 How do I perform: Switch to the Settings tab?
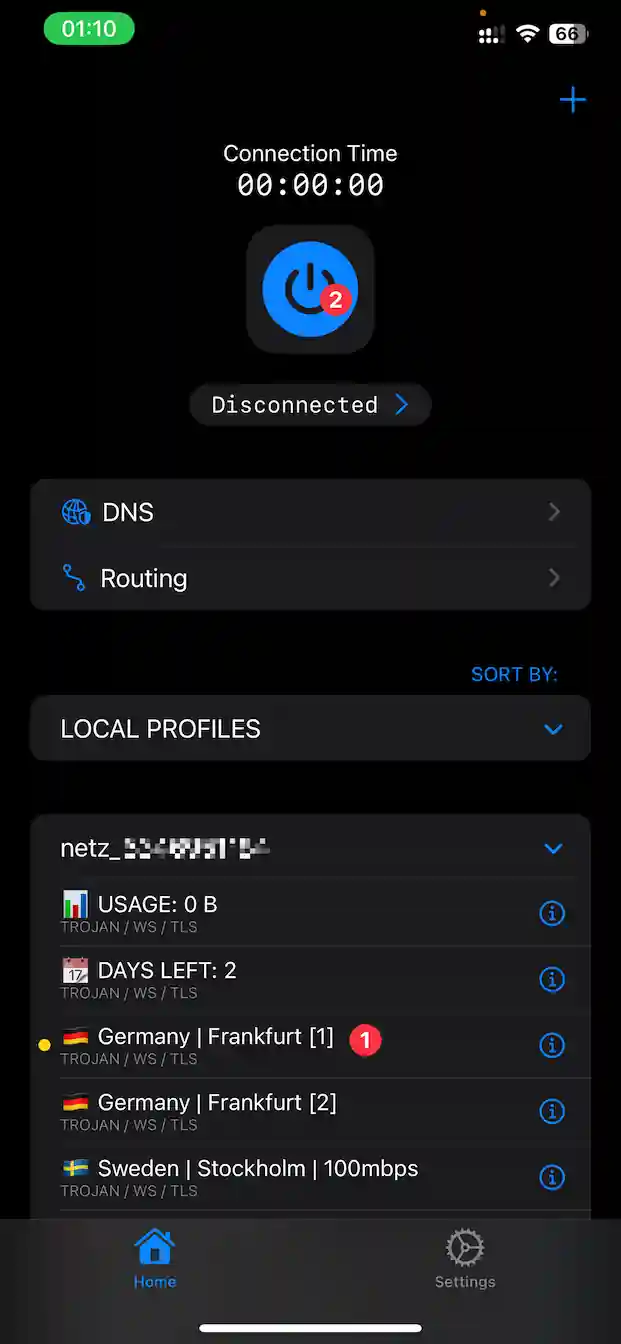(465, 1260)
